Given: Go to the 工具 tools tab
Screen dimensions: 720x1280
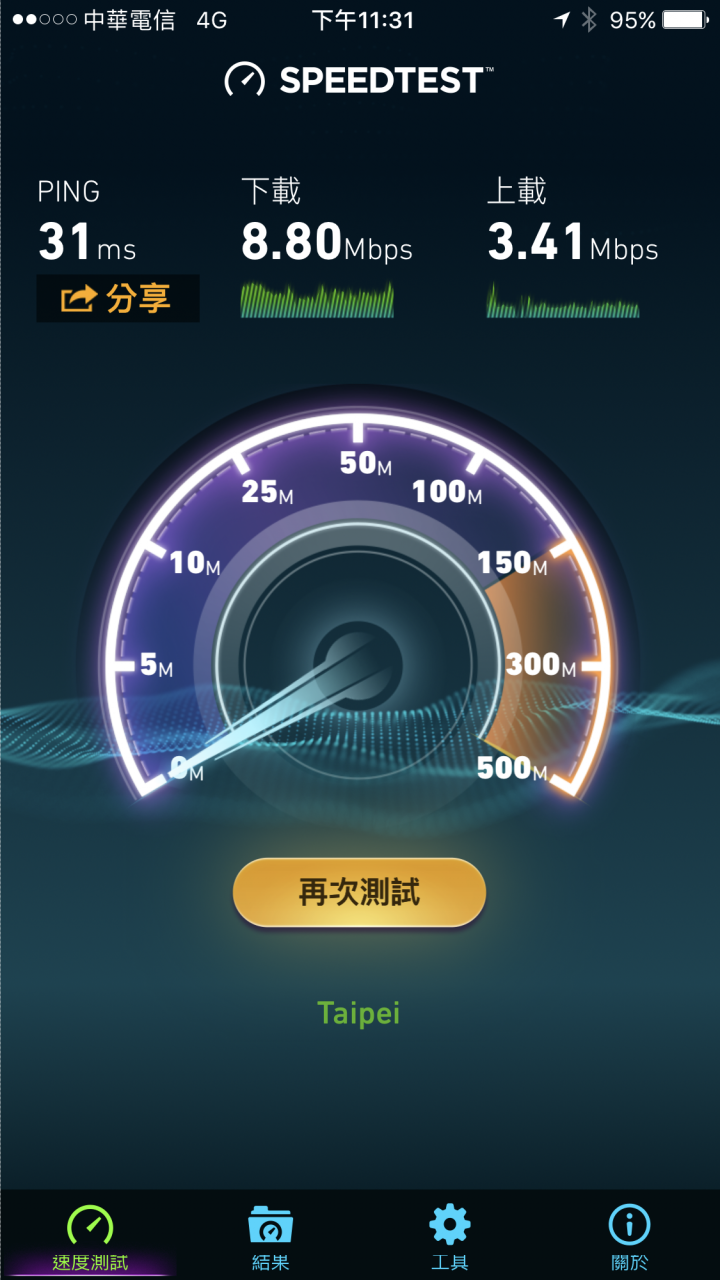Looking at the screenshot, I should pyautogui.click(x=449, y=1238).
